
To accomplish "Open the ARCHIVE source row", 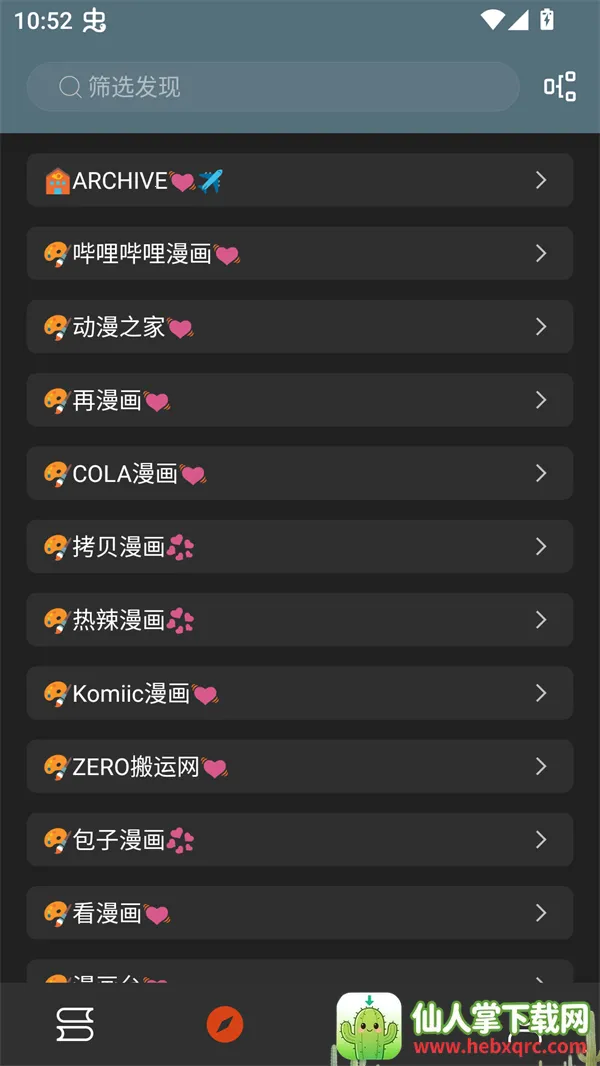I will (x=299, y=180).
